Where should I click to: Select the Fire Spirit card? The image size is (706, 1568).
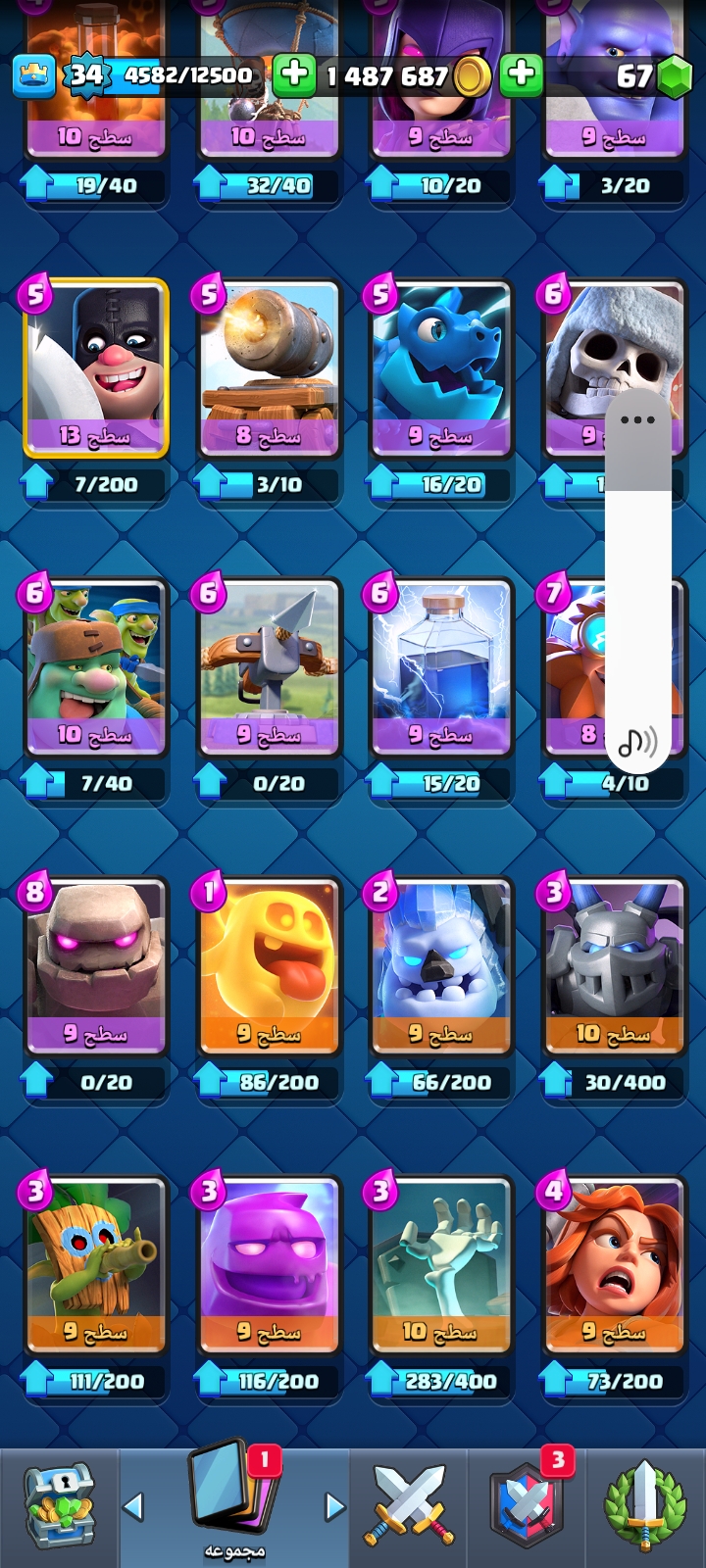click(269, 965)
